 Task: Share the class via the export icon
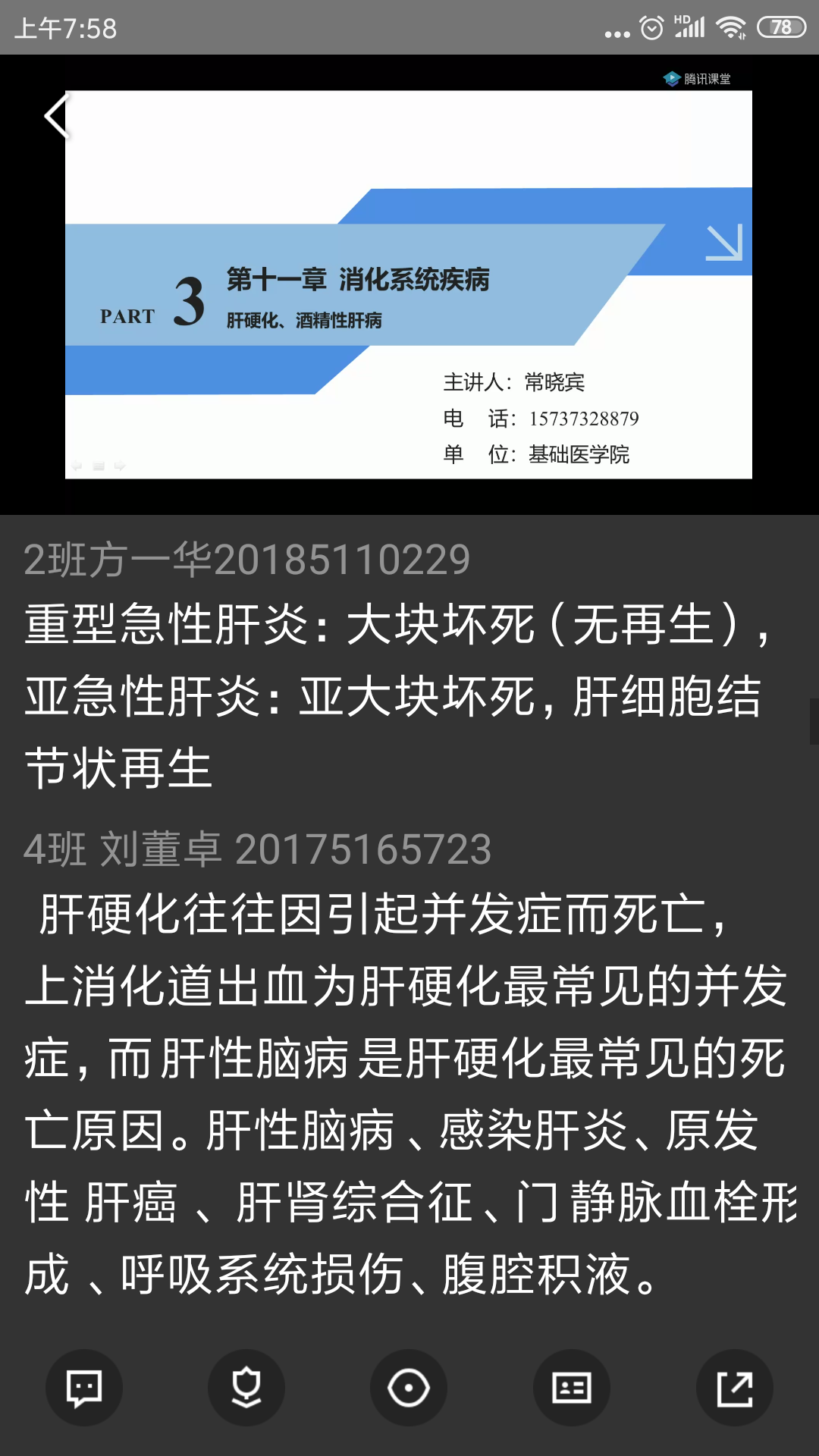click(735, 1388)
